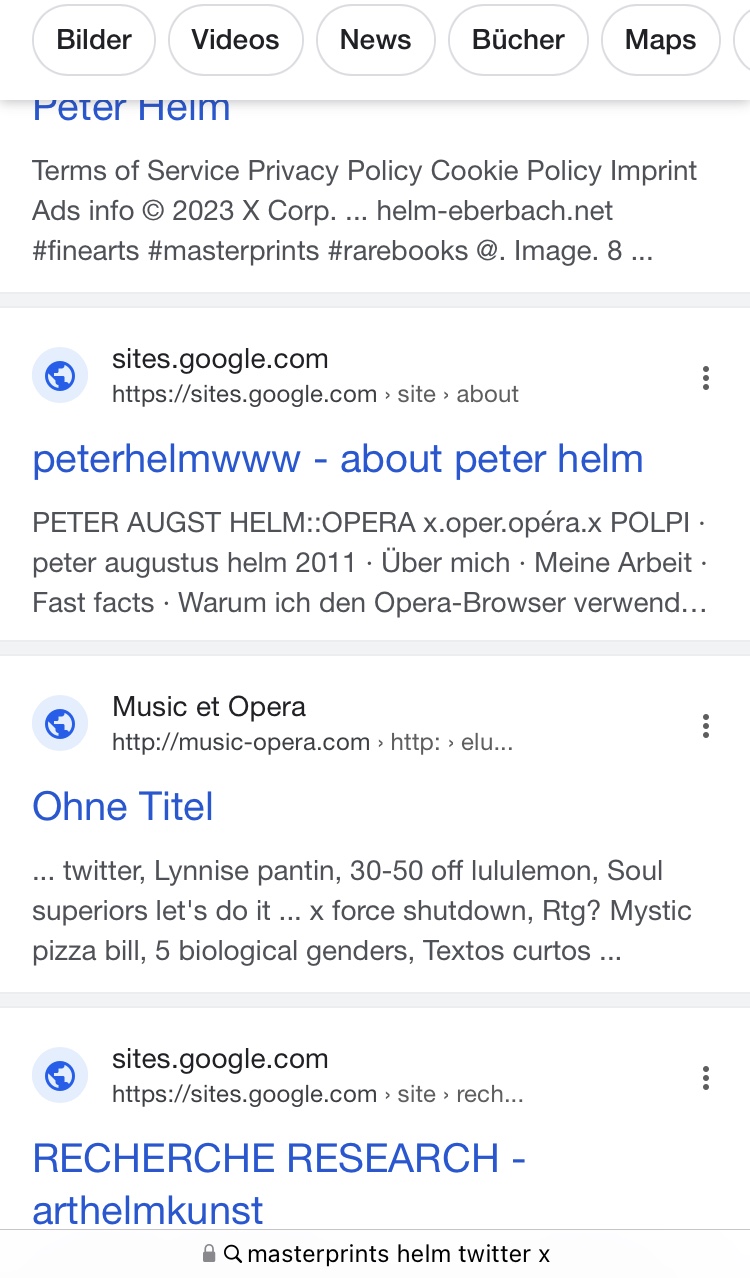This screenshot has width=750, height=1278.
Task: Open the "Ohne Titel" search result
Action: click(123, 807)
